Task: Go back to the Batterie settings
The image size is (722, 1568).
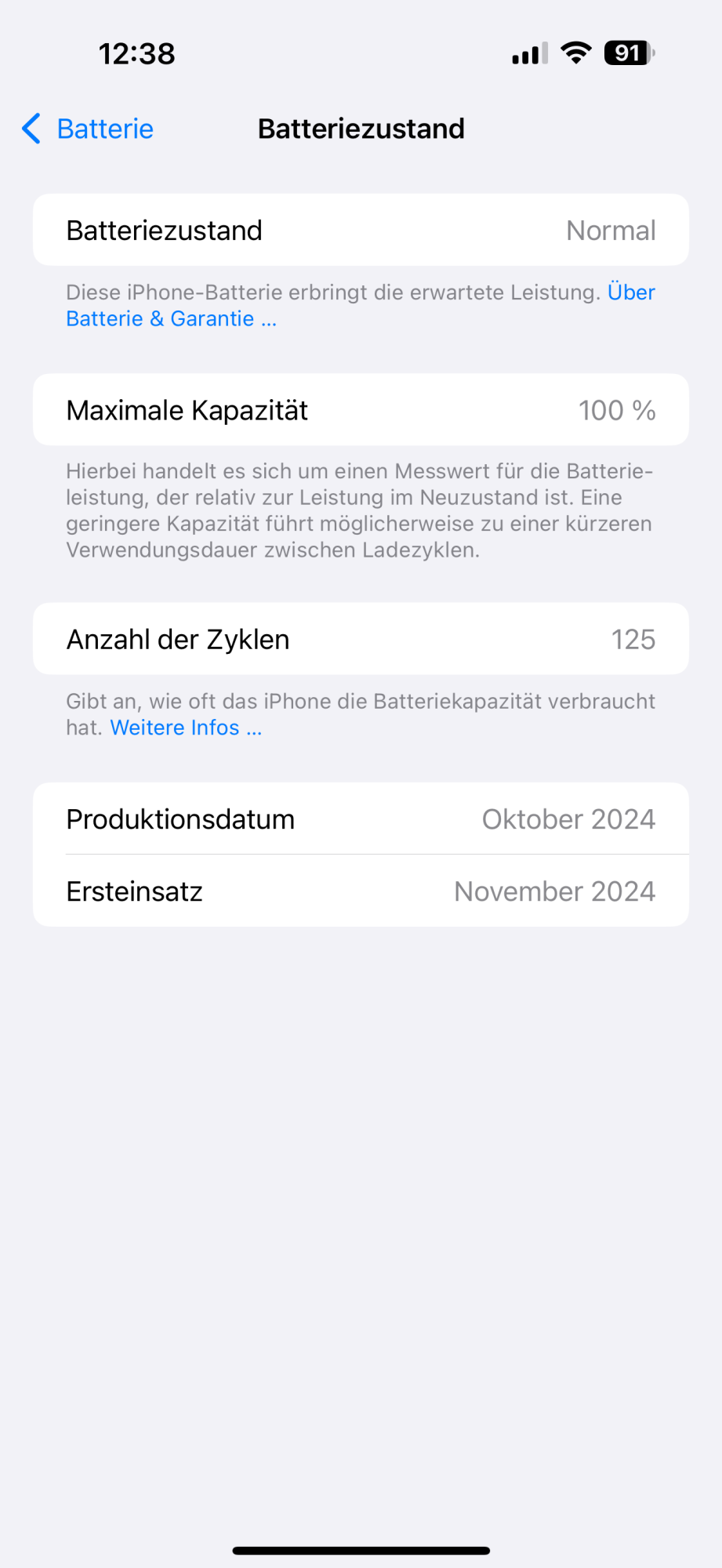Action: coord(89,129)
